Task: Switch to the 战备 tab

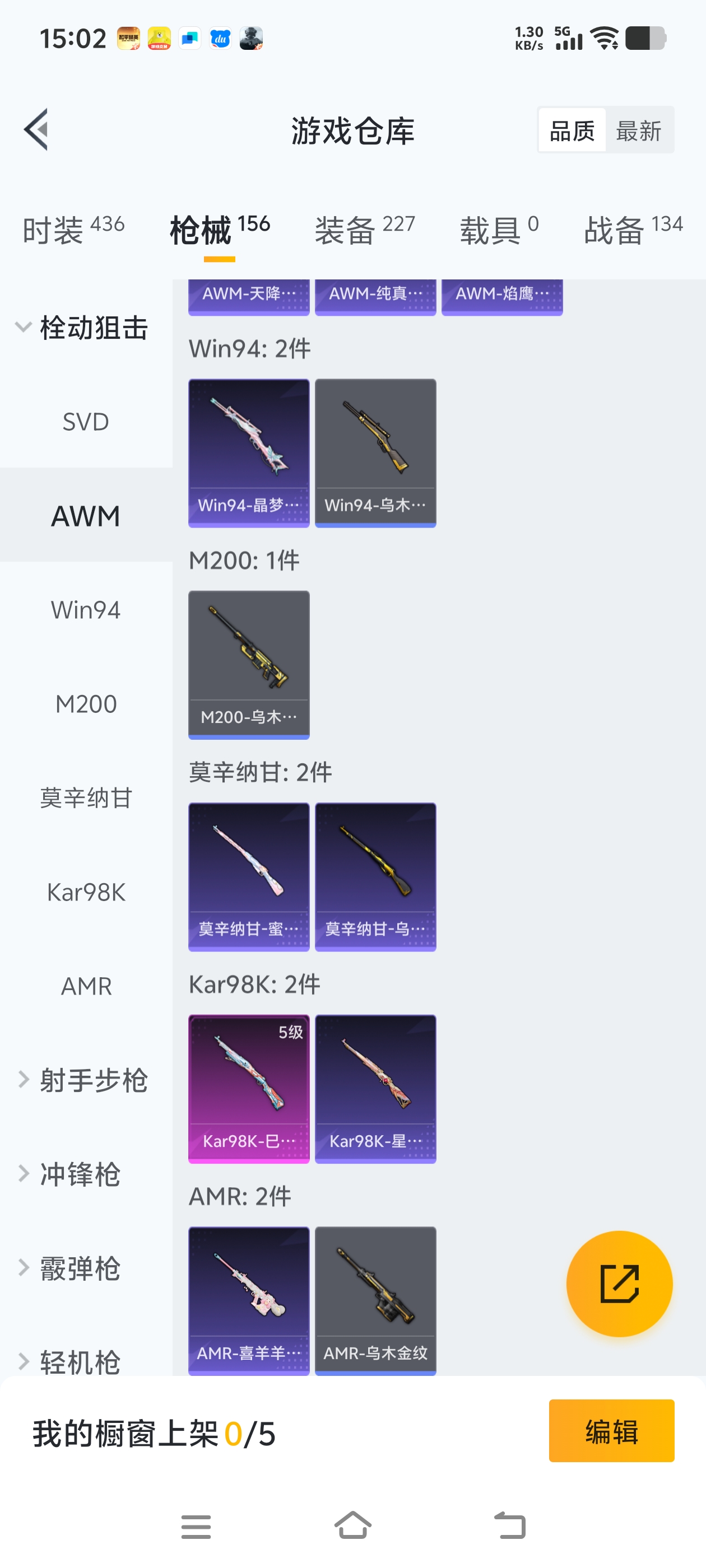Action: (632, 230)
